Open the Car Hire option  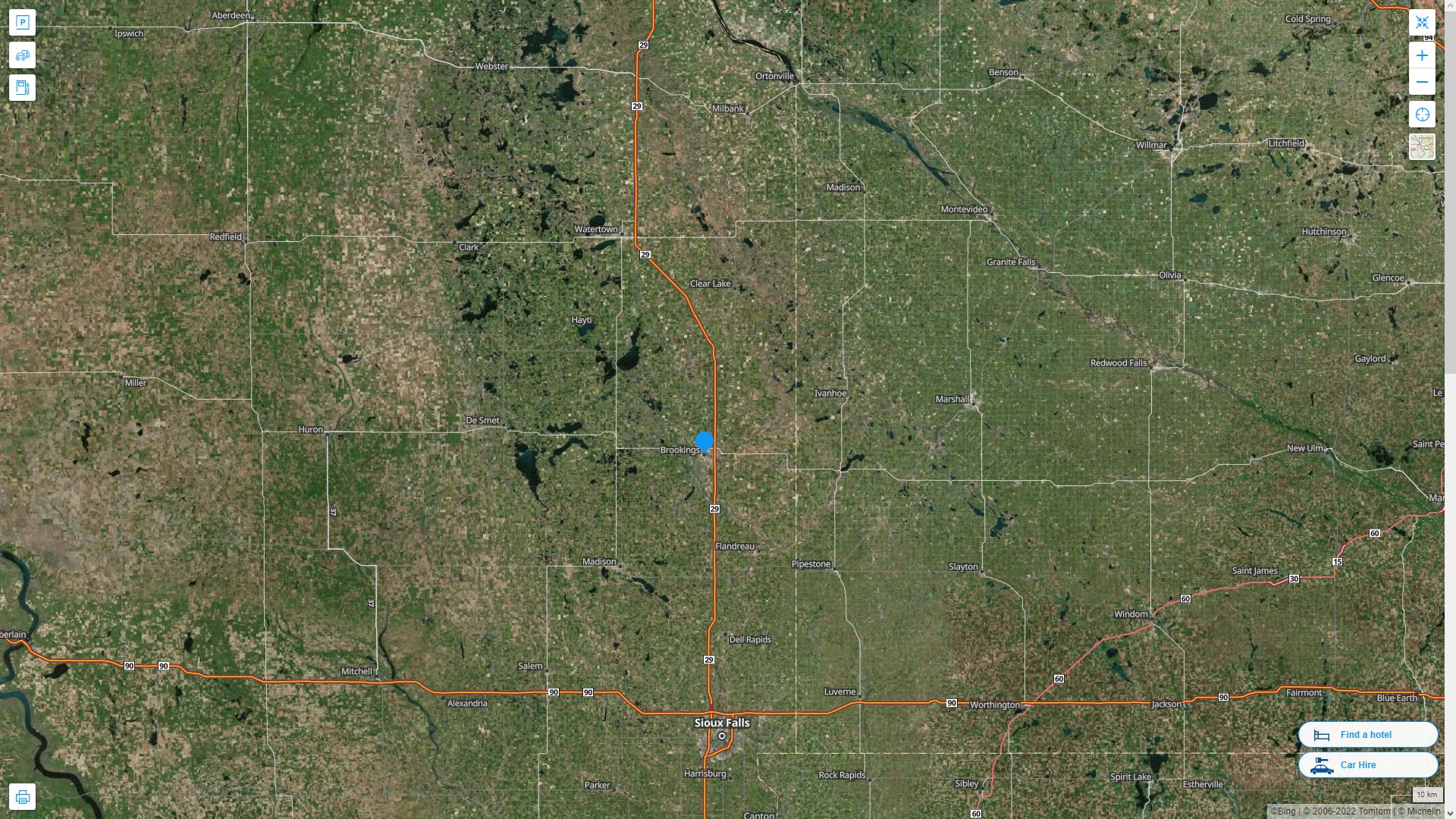pyautogui.click(x=1367, y=765)
